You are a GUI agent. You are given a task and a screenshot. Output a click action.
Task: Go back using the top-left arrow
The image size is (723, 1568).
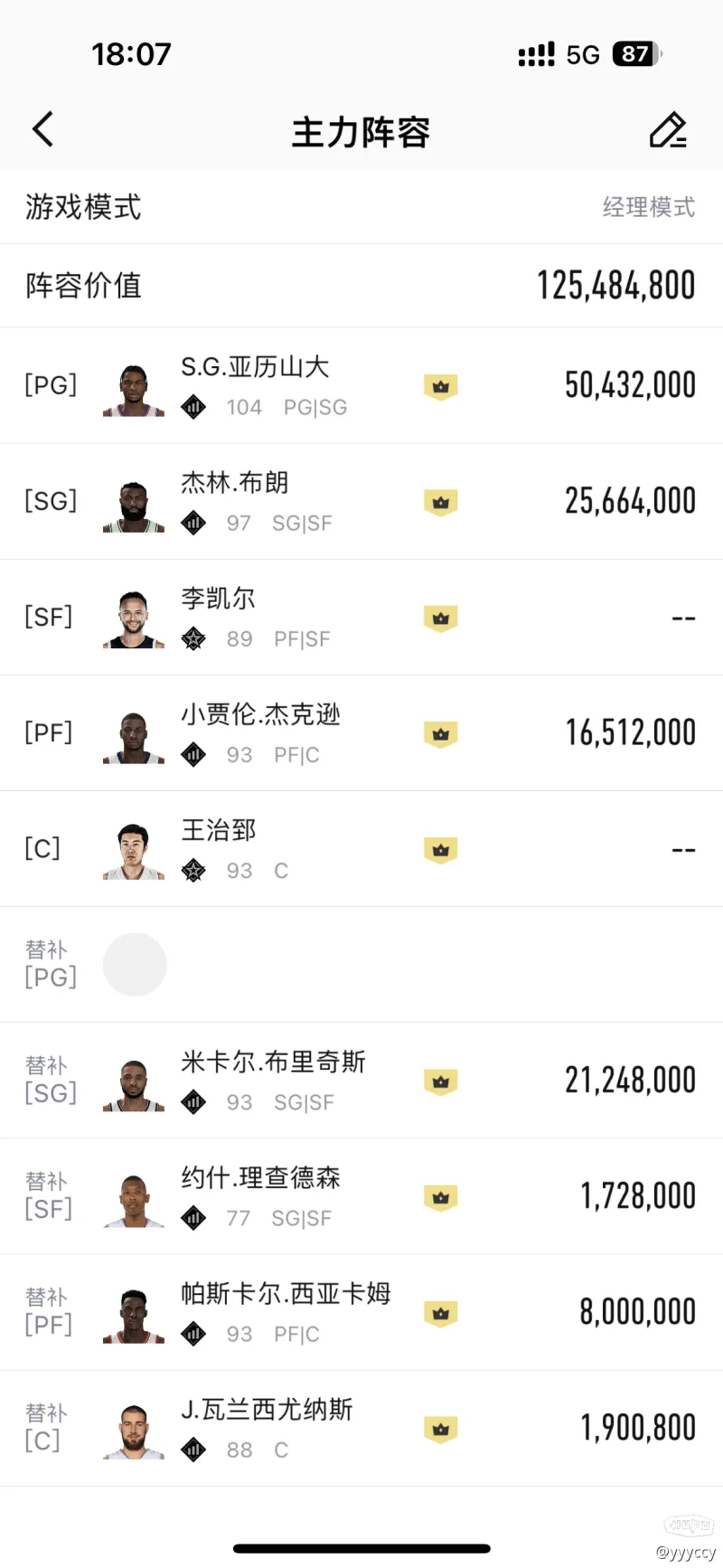[43, 129]
